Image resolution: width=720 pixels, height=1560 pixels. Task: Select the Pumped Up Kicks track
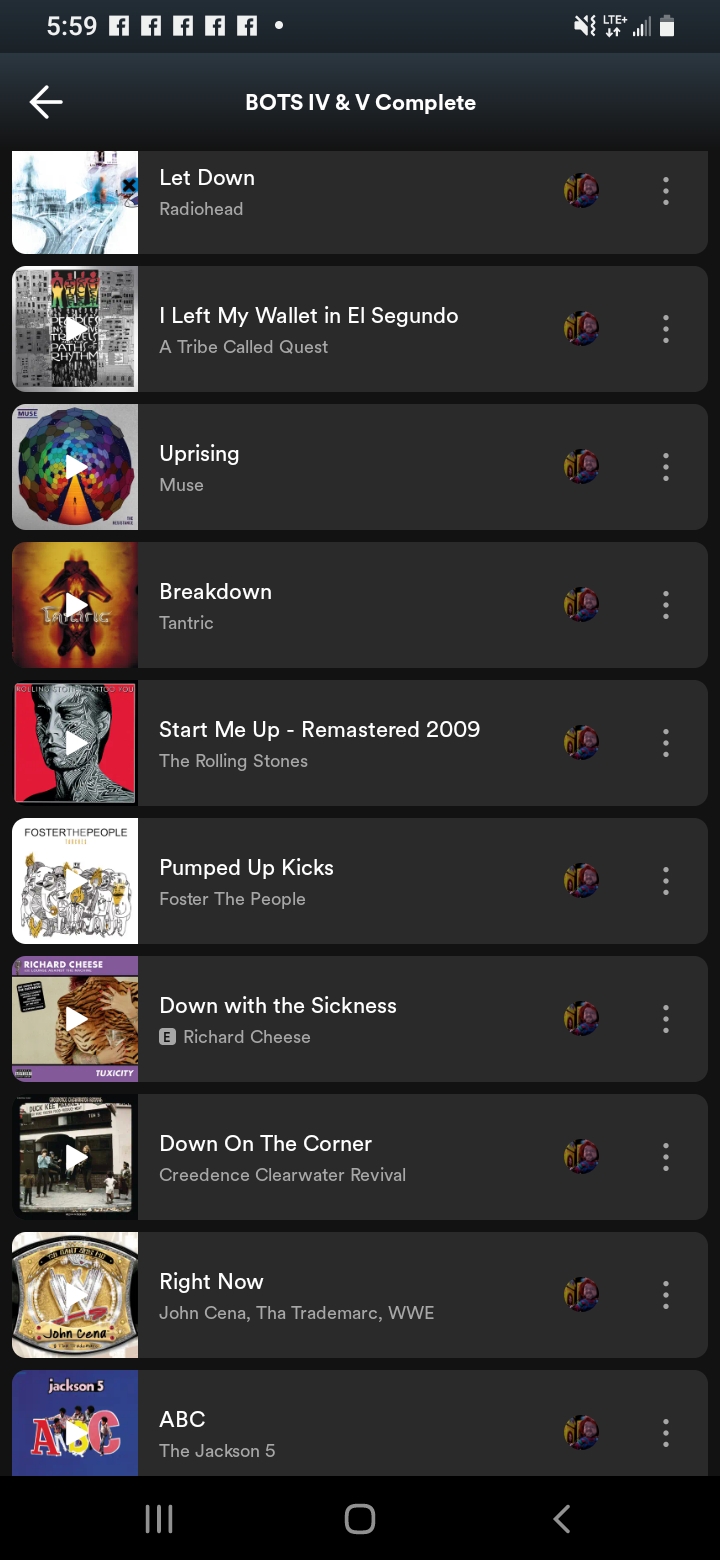[x=320, y=881]
